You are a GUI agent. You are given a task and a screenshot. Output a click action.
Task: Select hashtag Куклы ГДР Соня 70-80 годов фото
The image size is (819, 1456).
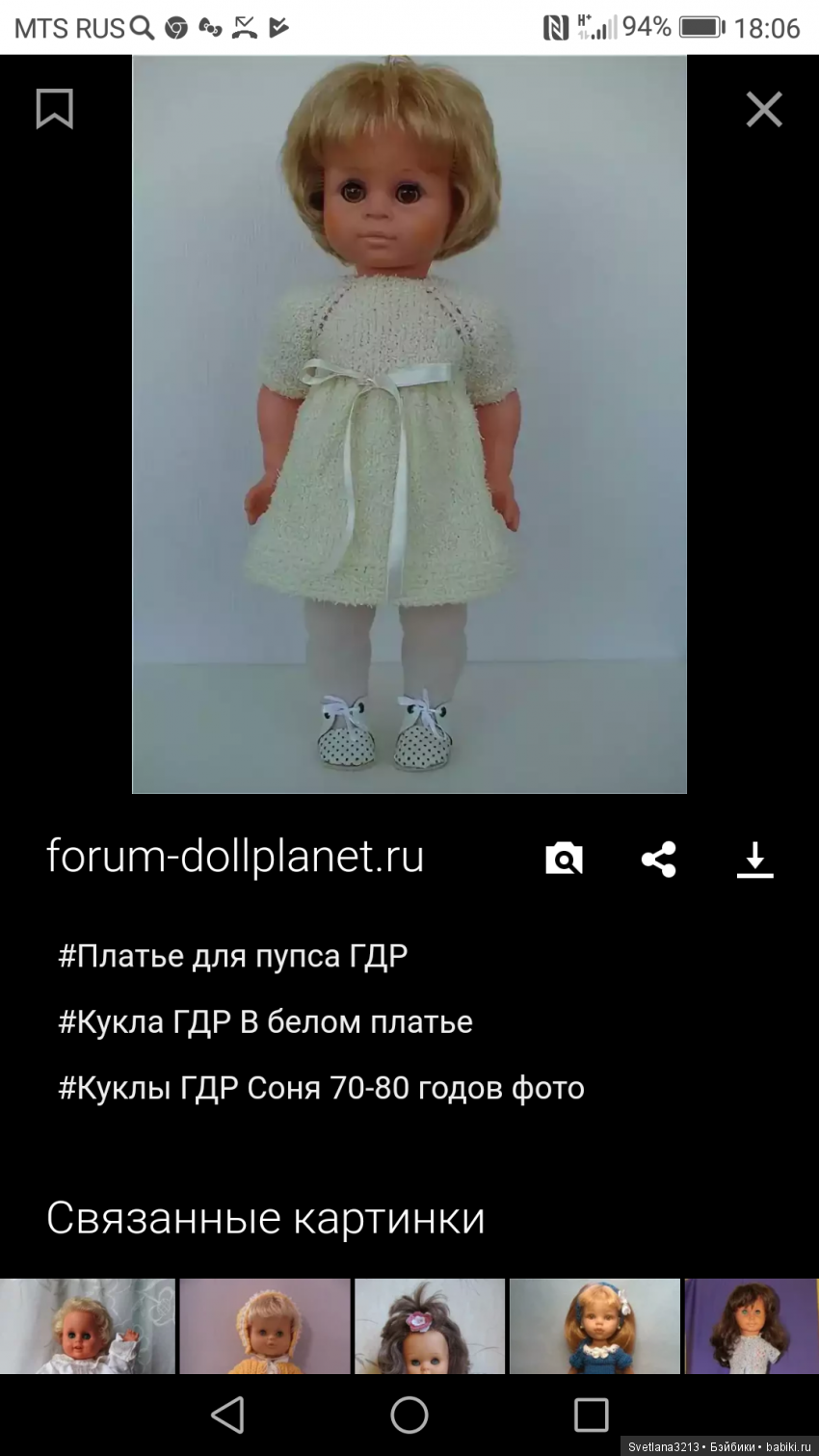click(322, 1088)
